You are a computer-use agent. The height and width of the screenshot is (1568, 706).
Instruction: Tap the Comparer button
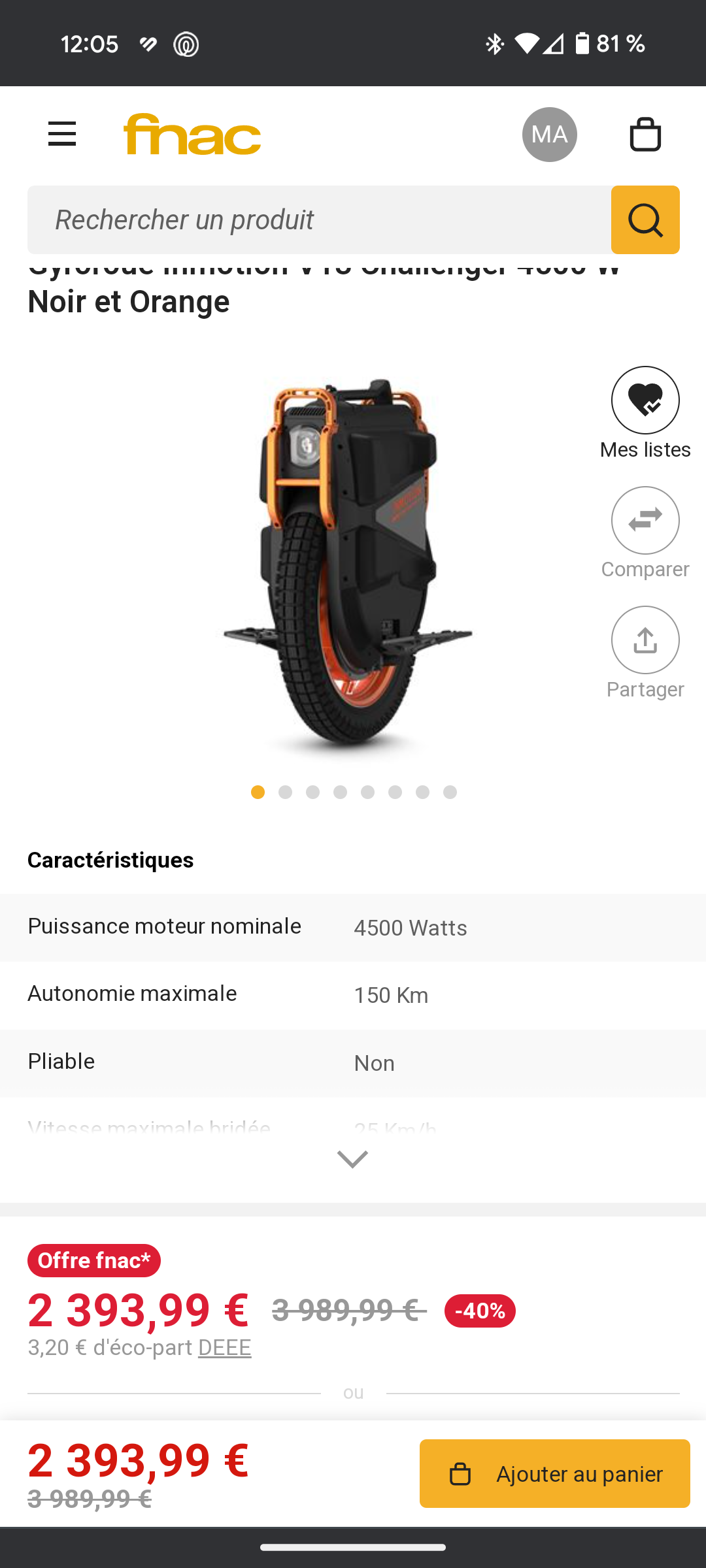(x=645, y=520)
